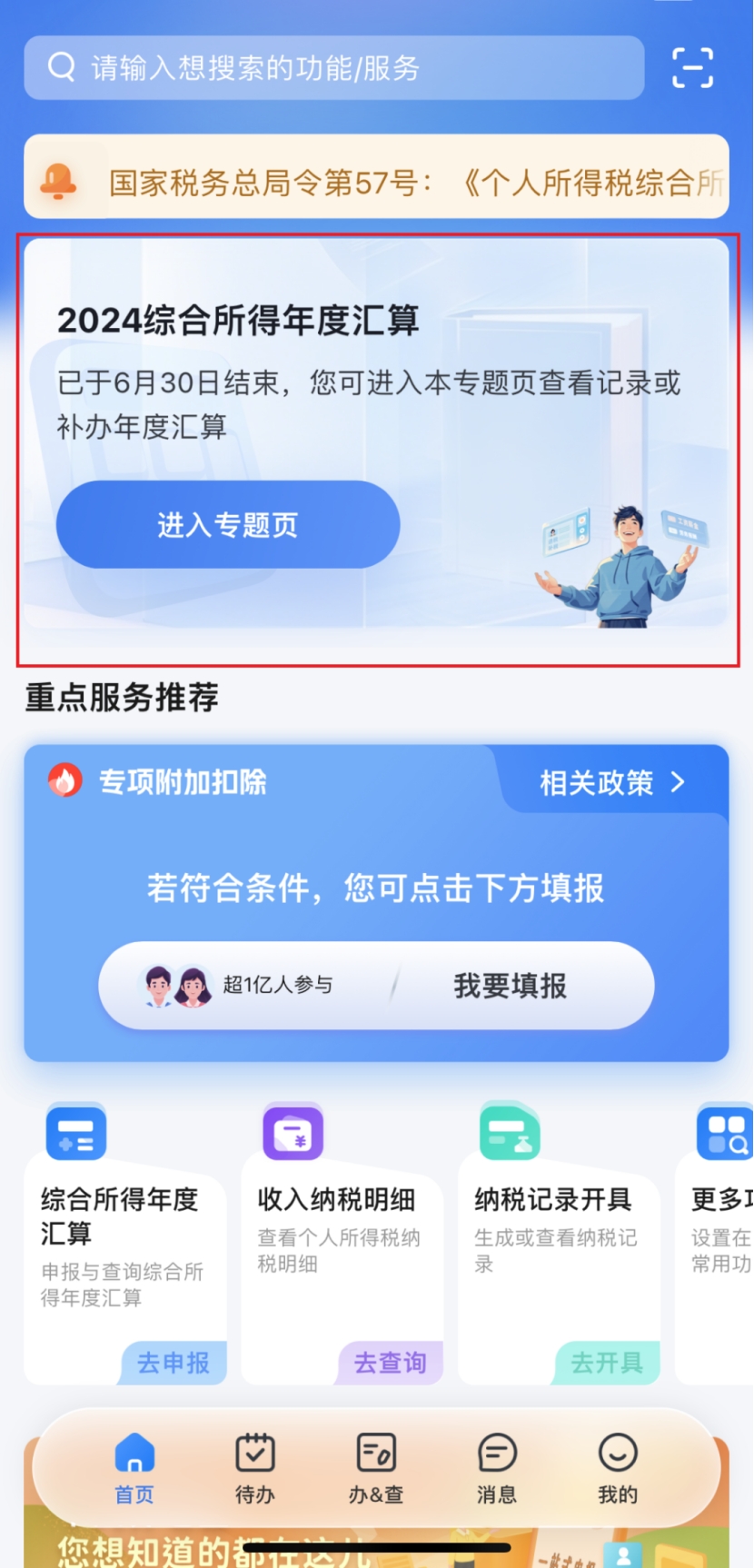Open the scan code icon
Viewport: 754px width, 1568px height.
point(692,68)
